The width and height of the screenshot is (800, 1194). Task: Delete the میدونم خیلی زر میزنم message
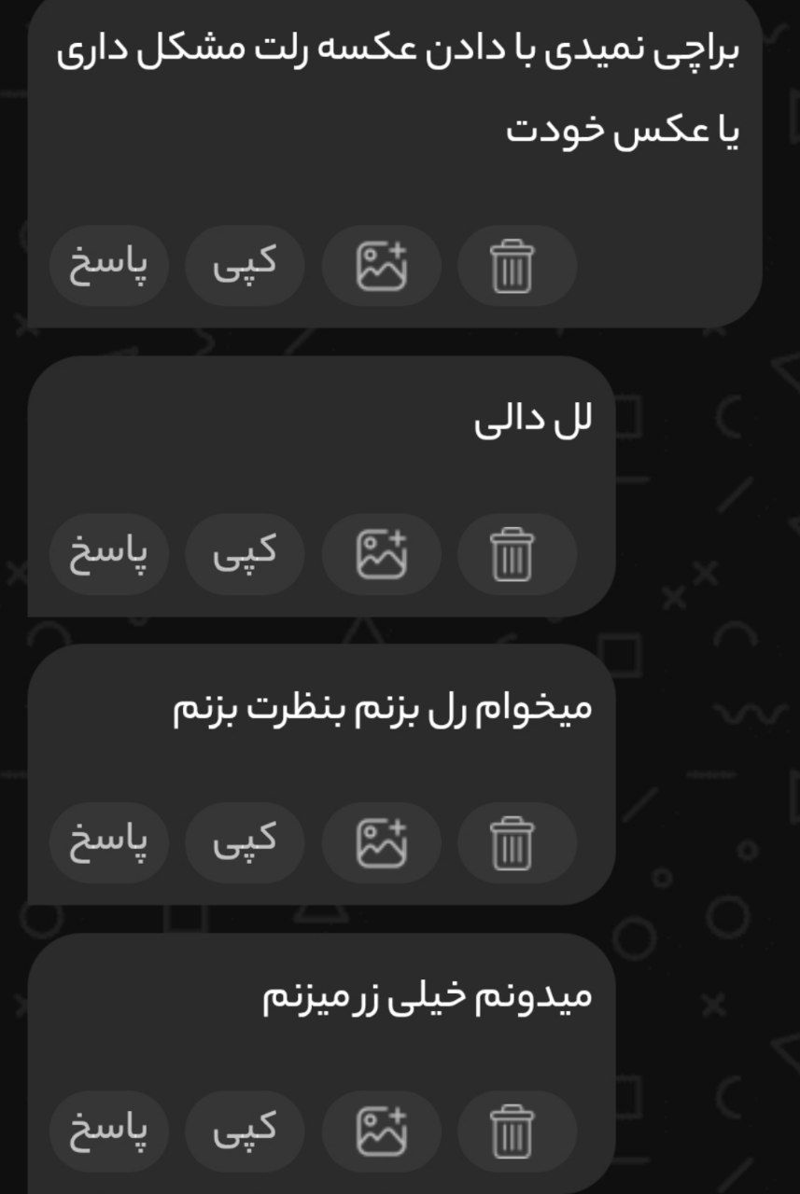coord(516,1133)
